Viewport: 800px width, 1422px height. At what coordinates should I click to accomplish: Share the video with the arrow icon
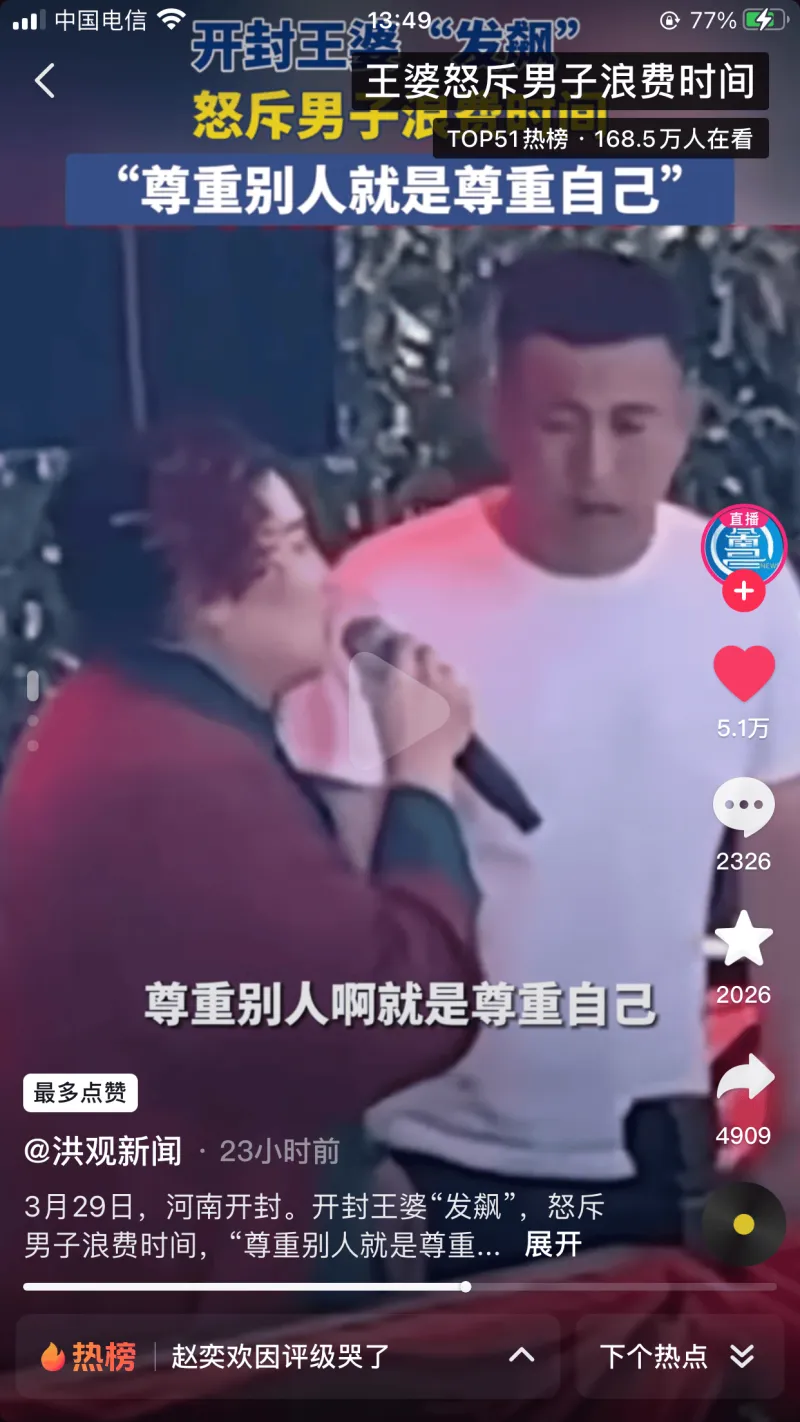pyautogui.click(x=744, y=1080)
